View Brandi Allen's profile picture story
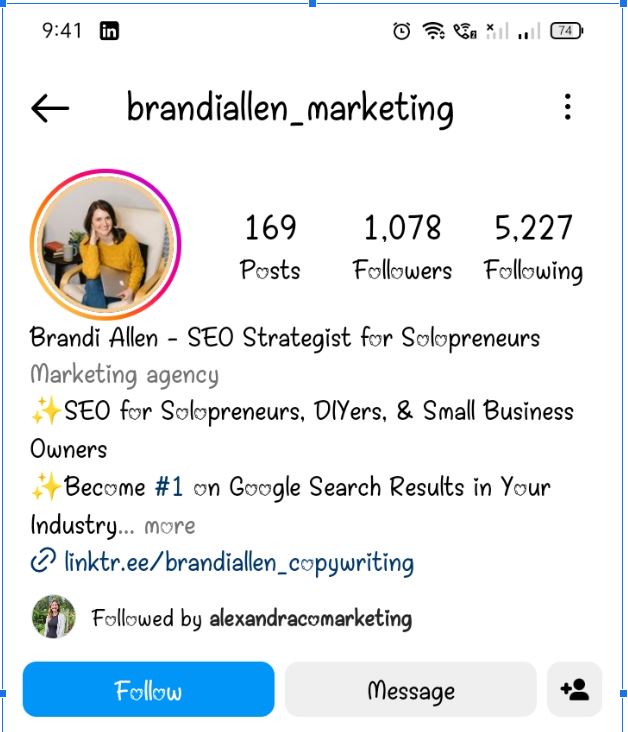 105,244
